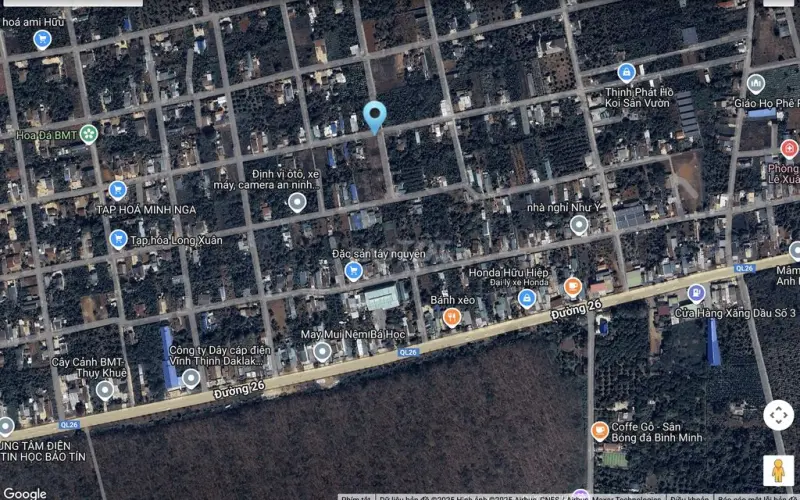Viewport: 800px width, 500px height.
Task: Select the TẠP HOÁ MINH NGA marker
Action: pos(117,190)
